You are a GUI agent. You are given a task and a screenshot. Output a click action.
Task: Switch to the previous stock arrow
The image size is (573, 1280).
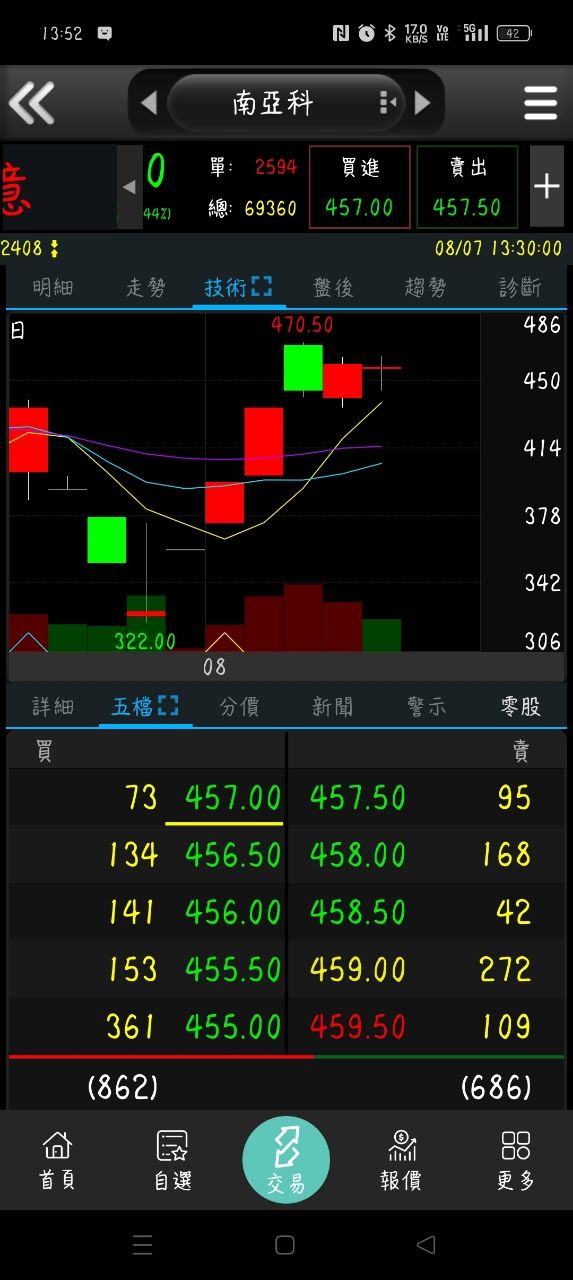(149, 103)
